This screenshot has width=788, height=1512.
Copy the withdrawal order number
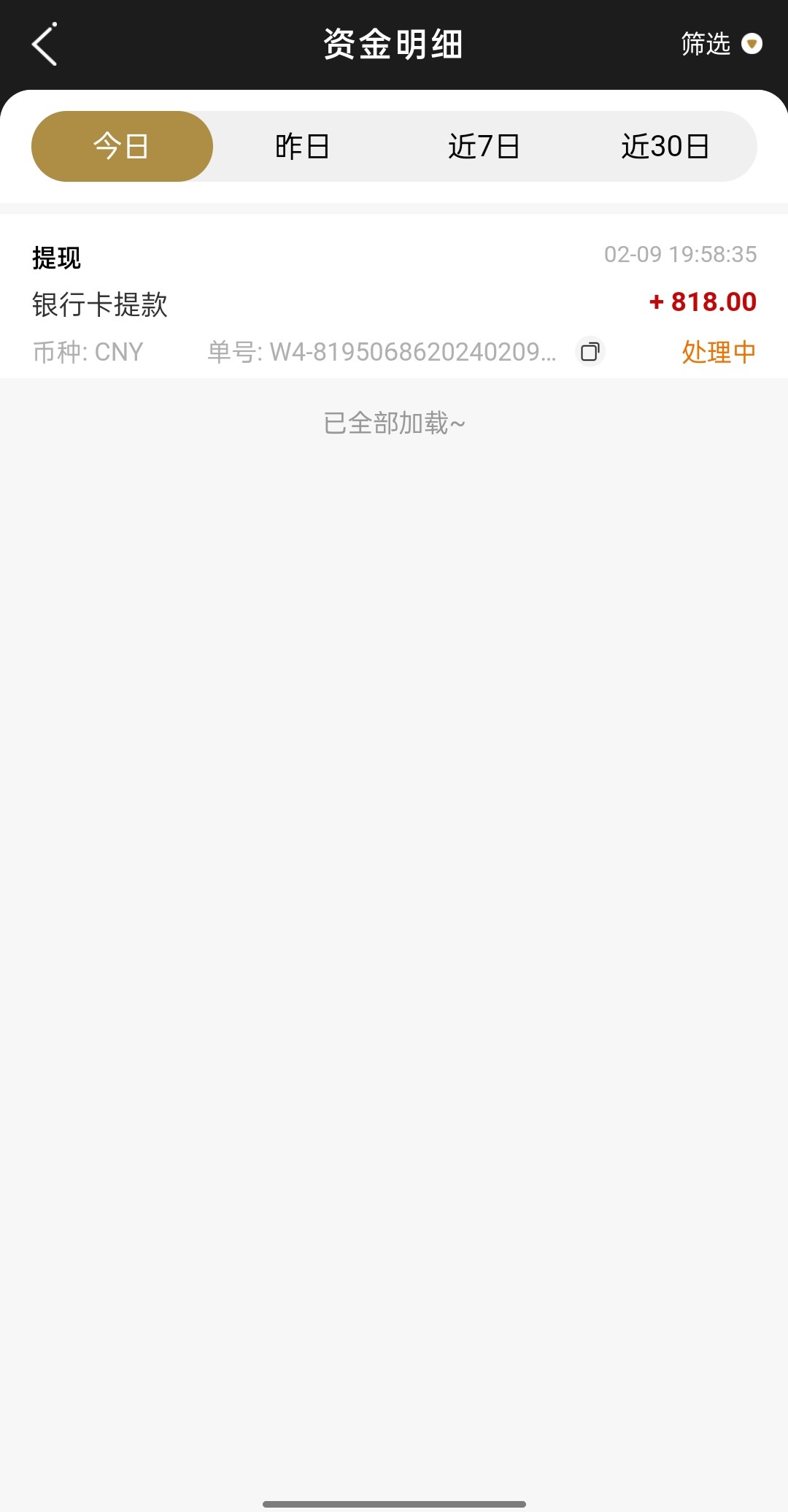click(x=590, y=352)
